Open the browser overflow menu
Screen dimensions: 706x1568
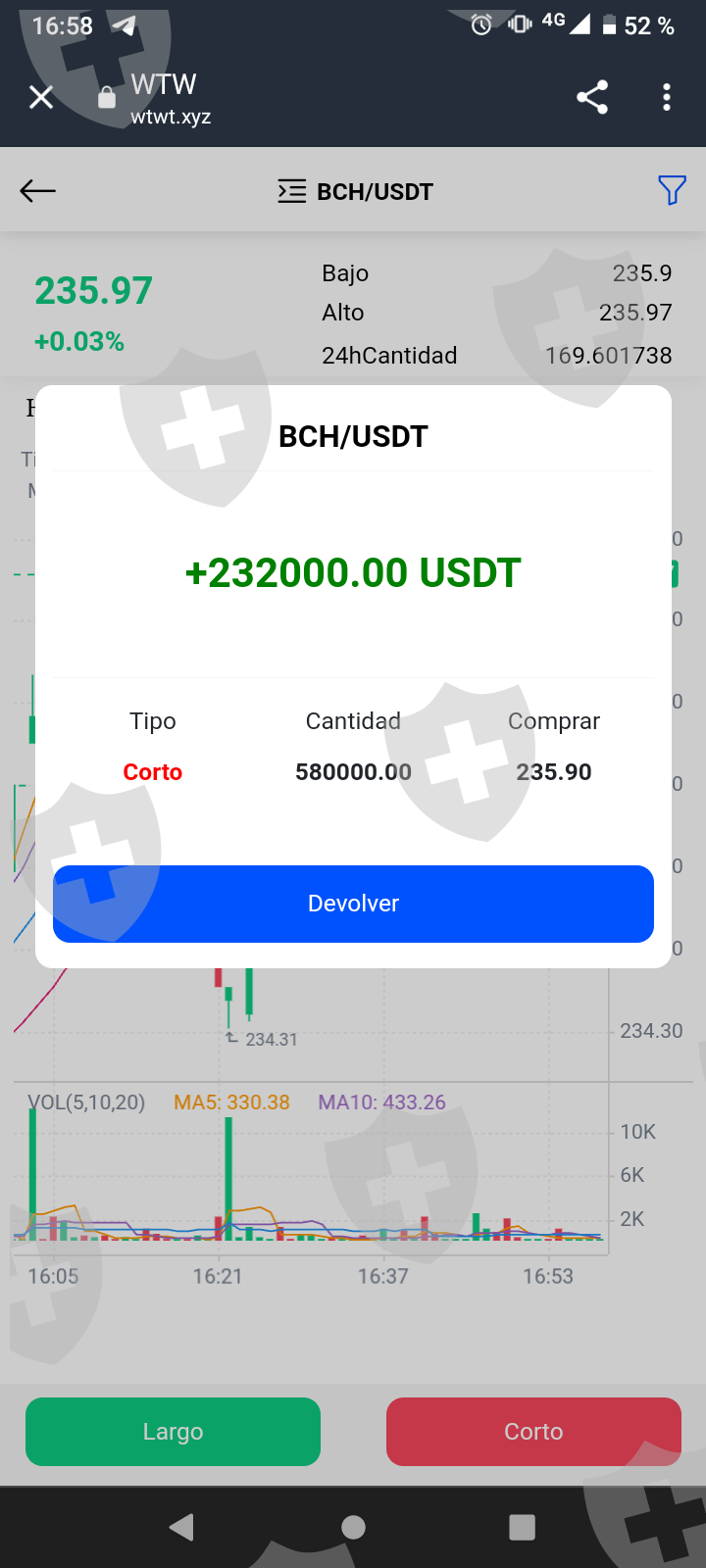click(667, 97)
